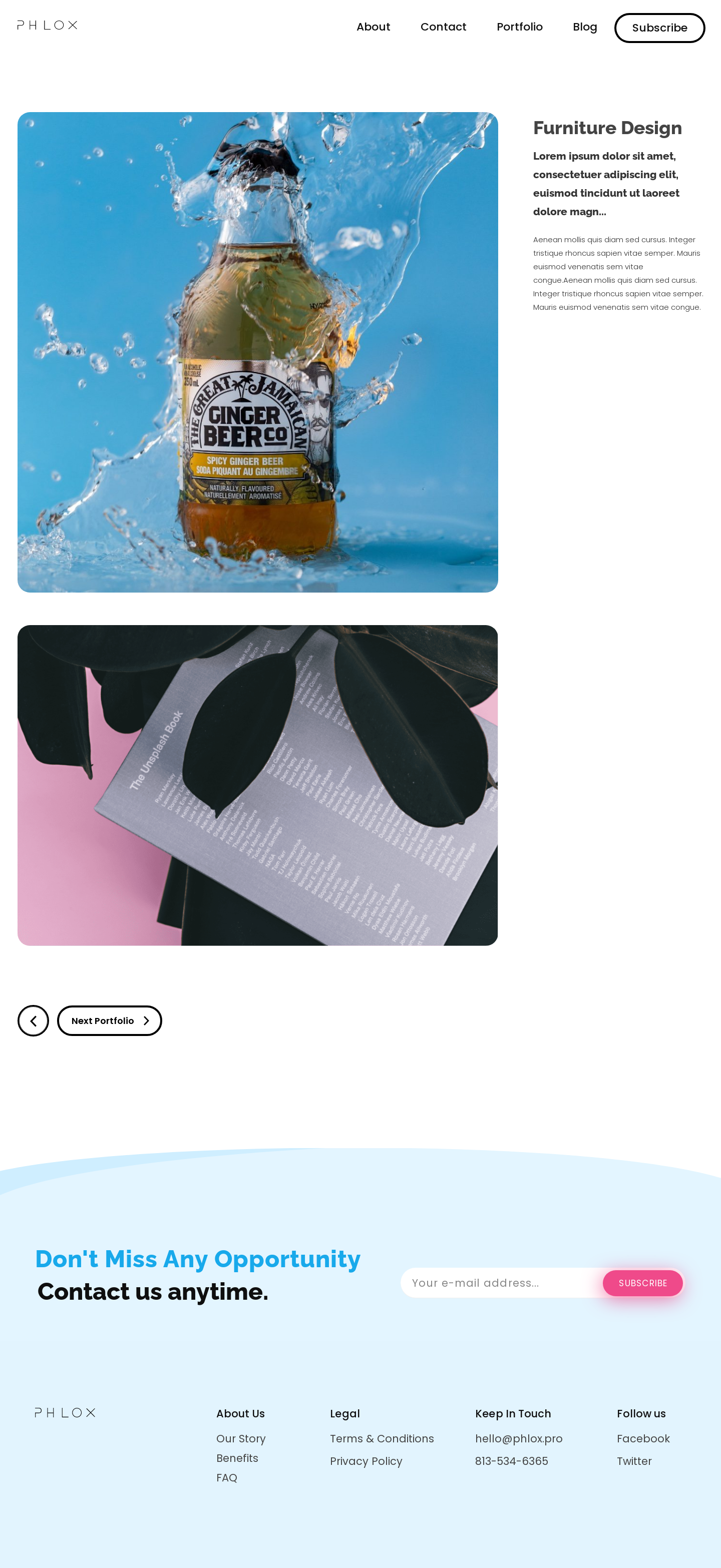This screenshot has height=1568, width=721.
Task: Read the Terms & Conditions
Action: point(381,1438)
